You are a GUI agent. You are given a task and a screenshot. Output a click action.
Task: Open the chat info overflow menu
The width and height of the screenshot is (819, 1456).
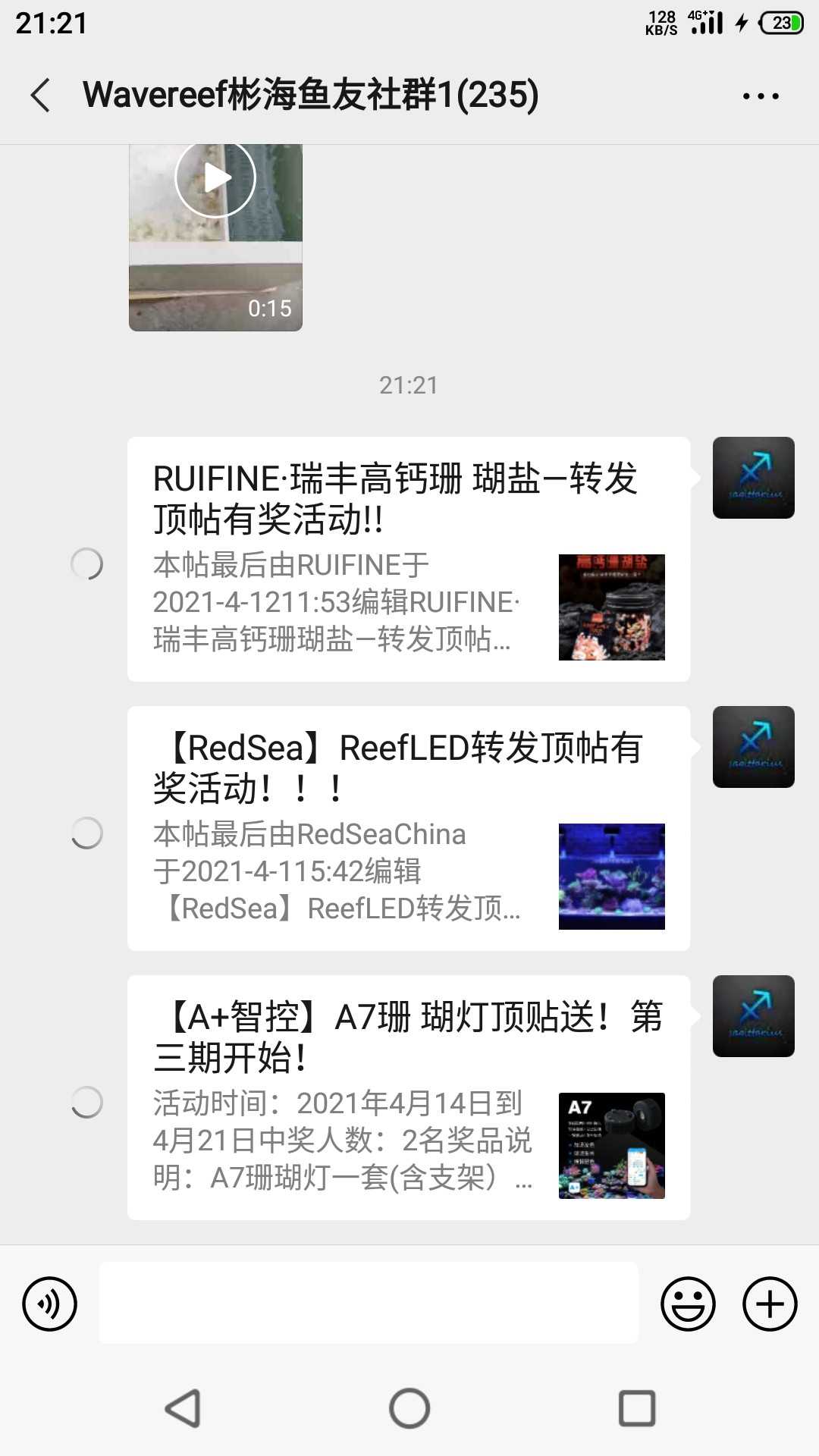point(760,96)
